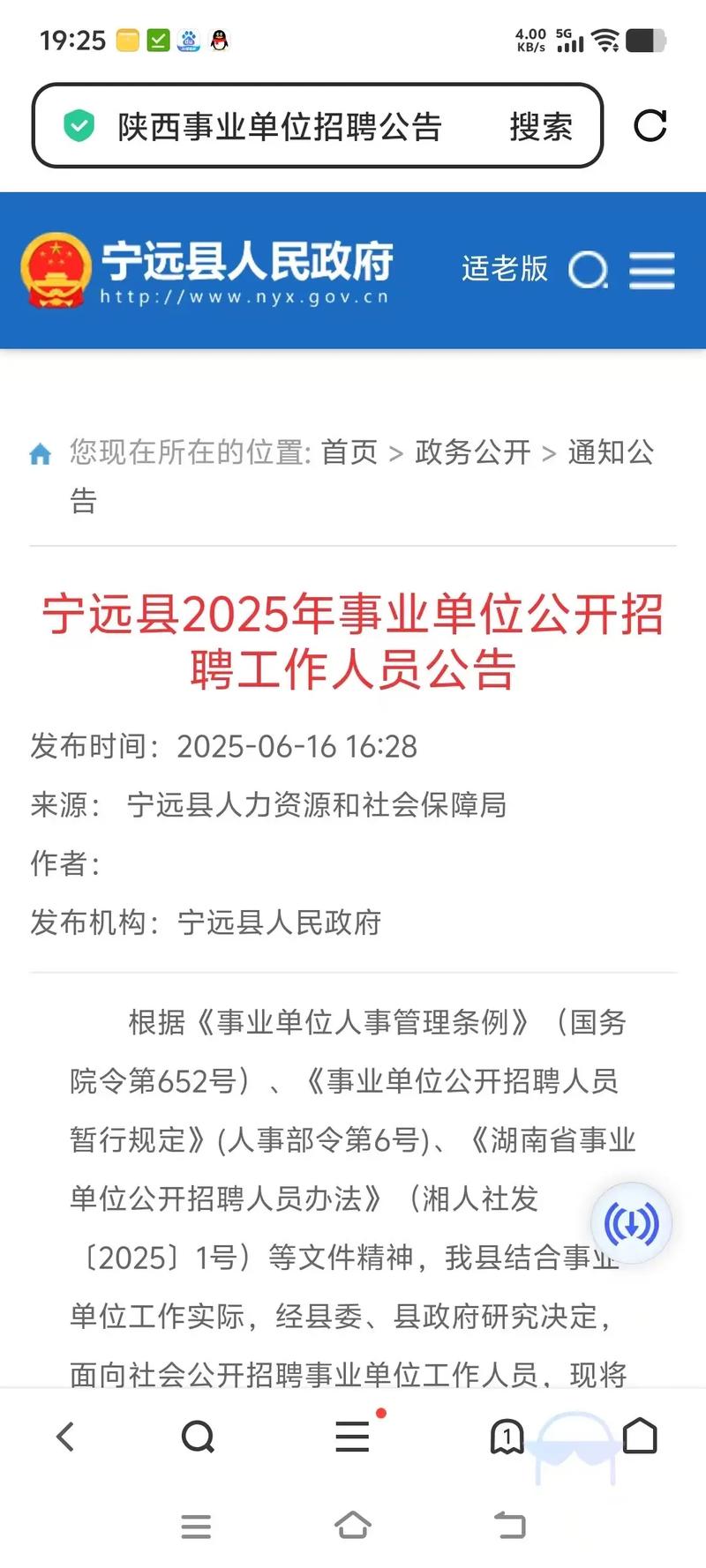Open the browser menu with red dot badge
706x1568 pixels.
point(351,1437)
